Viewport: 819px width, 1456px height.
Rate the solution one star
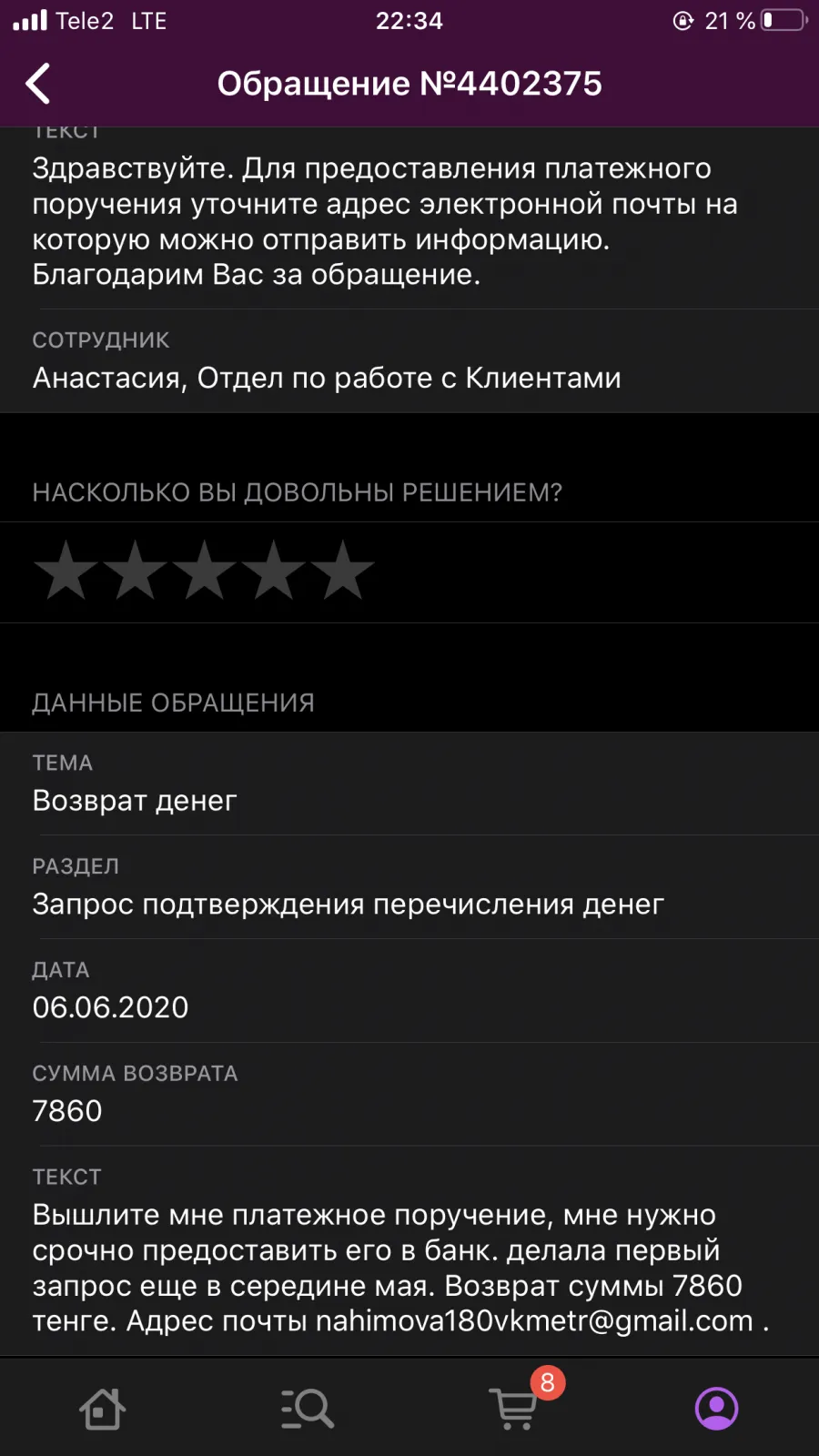click(x=66, y=571)
